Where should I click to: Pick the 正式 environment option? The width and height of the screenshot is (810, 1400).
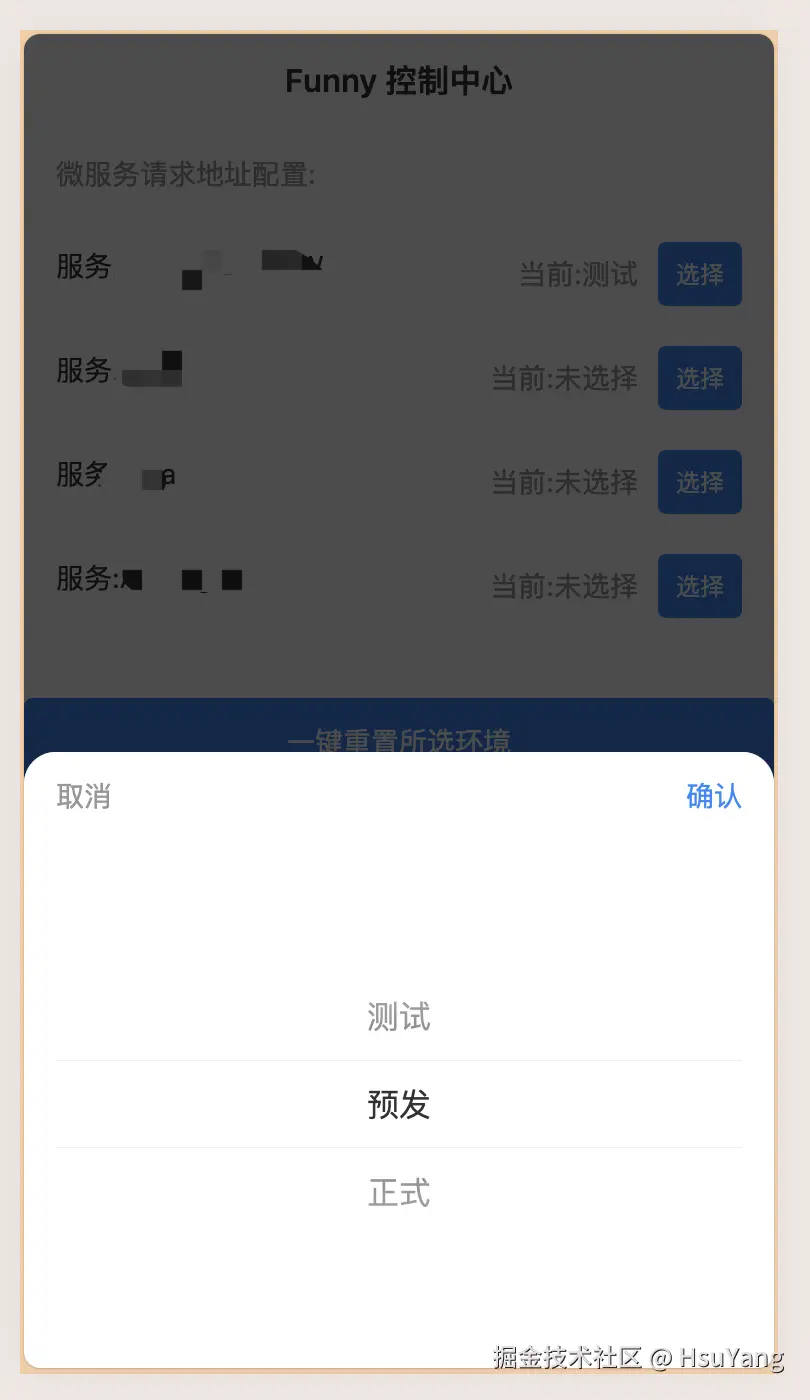pos(399,1193)
